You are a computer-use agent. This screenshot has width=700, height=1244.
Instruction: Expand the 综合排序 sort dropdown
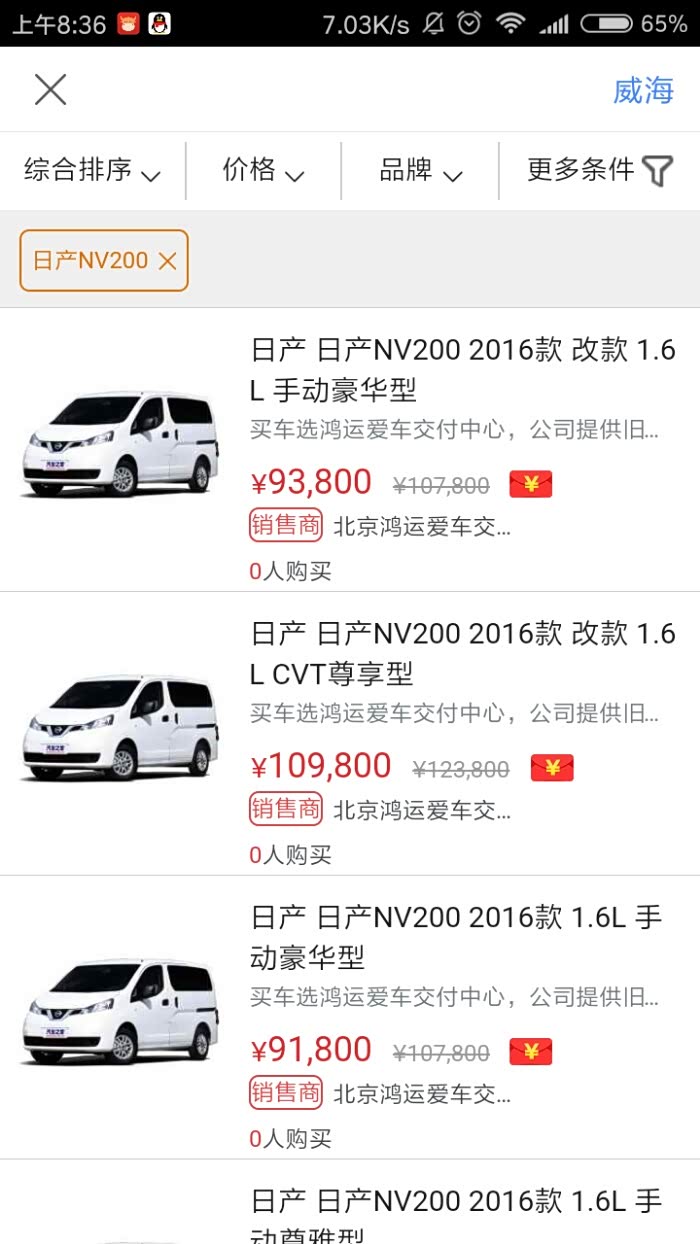[x=92, y=171]
